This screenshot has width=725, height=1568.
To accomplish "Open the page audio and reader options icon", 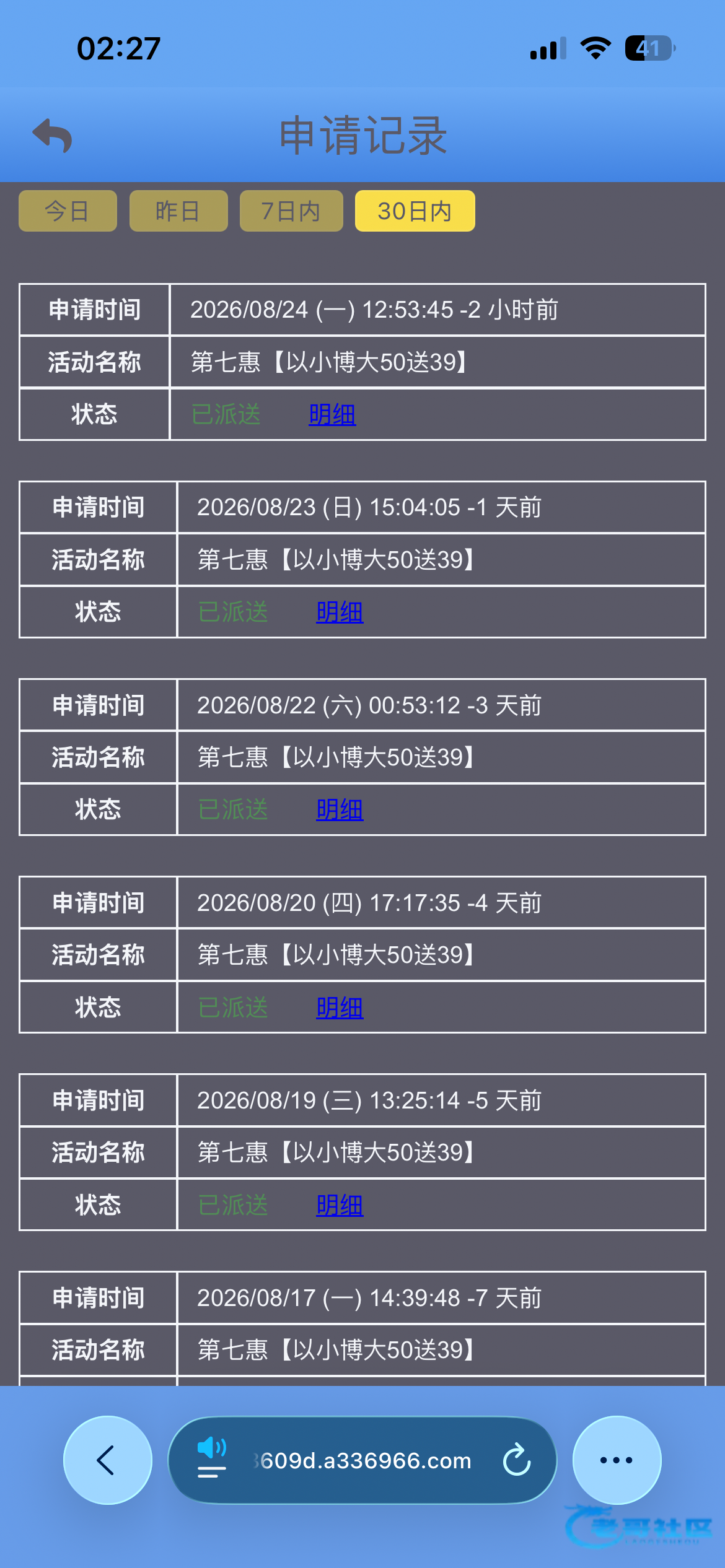I will (x=211, y=1459).
